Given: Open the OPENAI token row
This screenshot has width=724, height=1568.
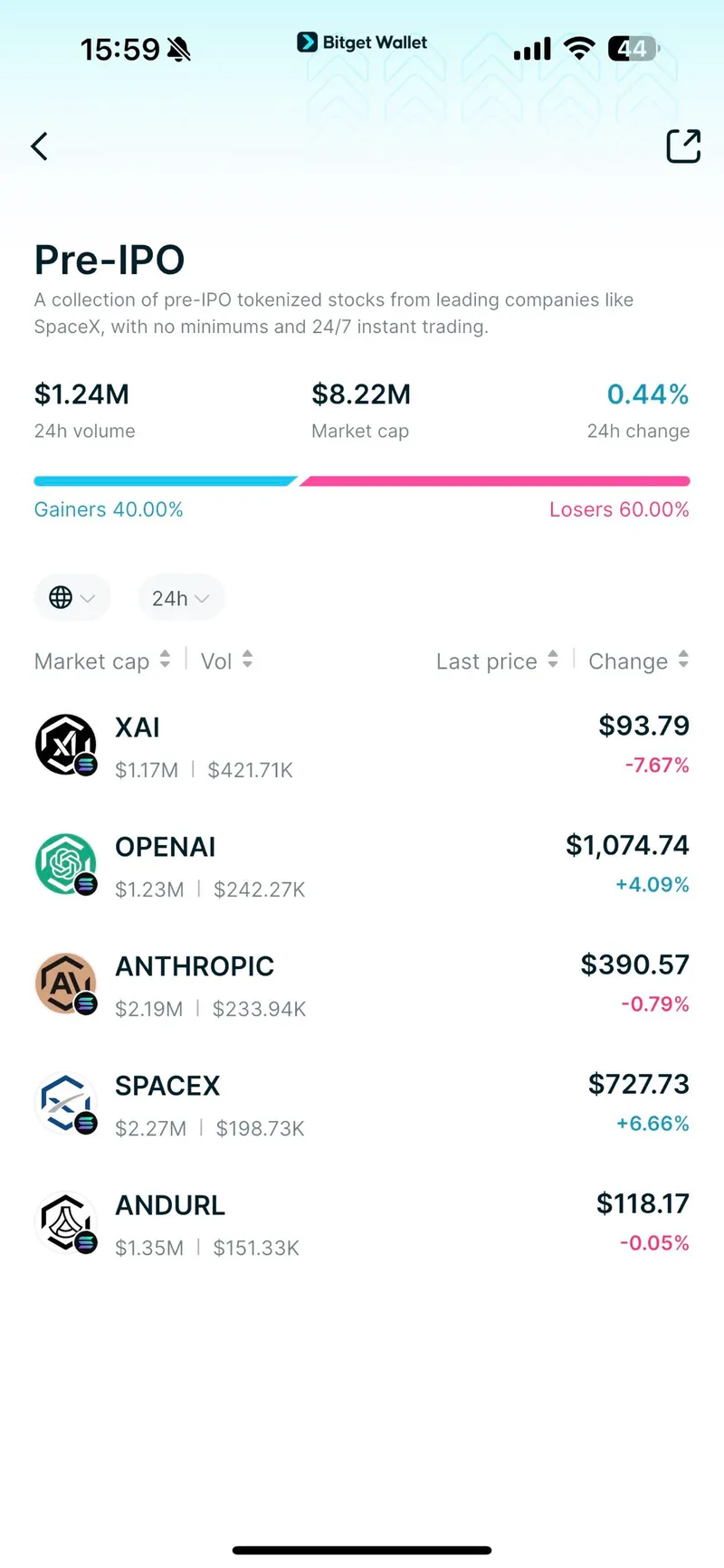Looking at the screenshot, I should [362, 865].
